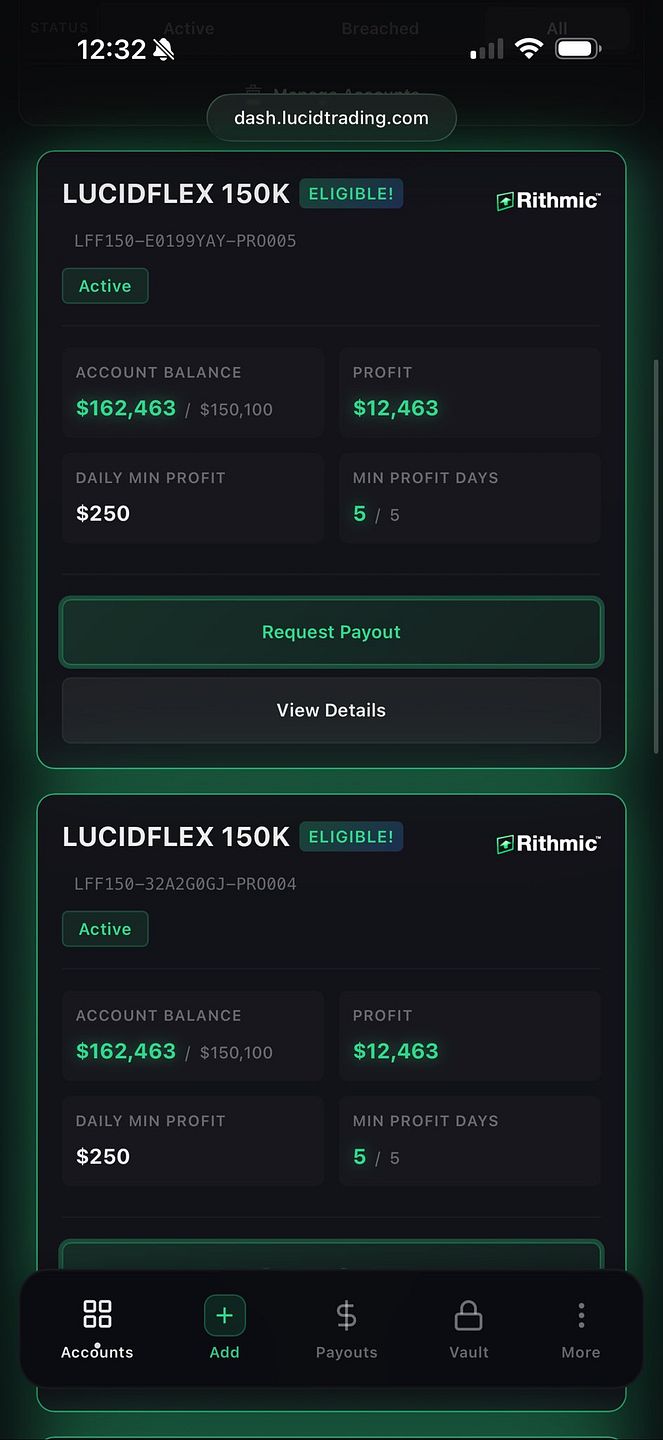Request payout for account ending PR0005
The image size is (663, 1440).
coord(331,632)
